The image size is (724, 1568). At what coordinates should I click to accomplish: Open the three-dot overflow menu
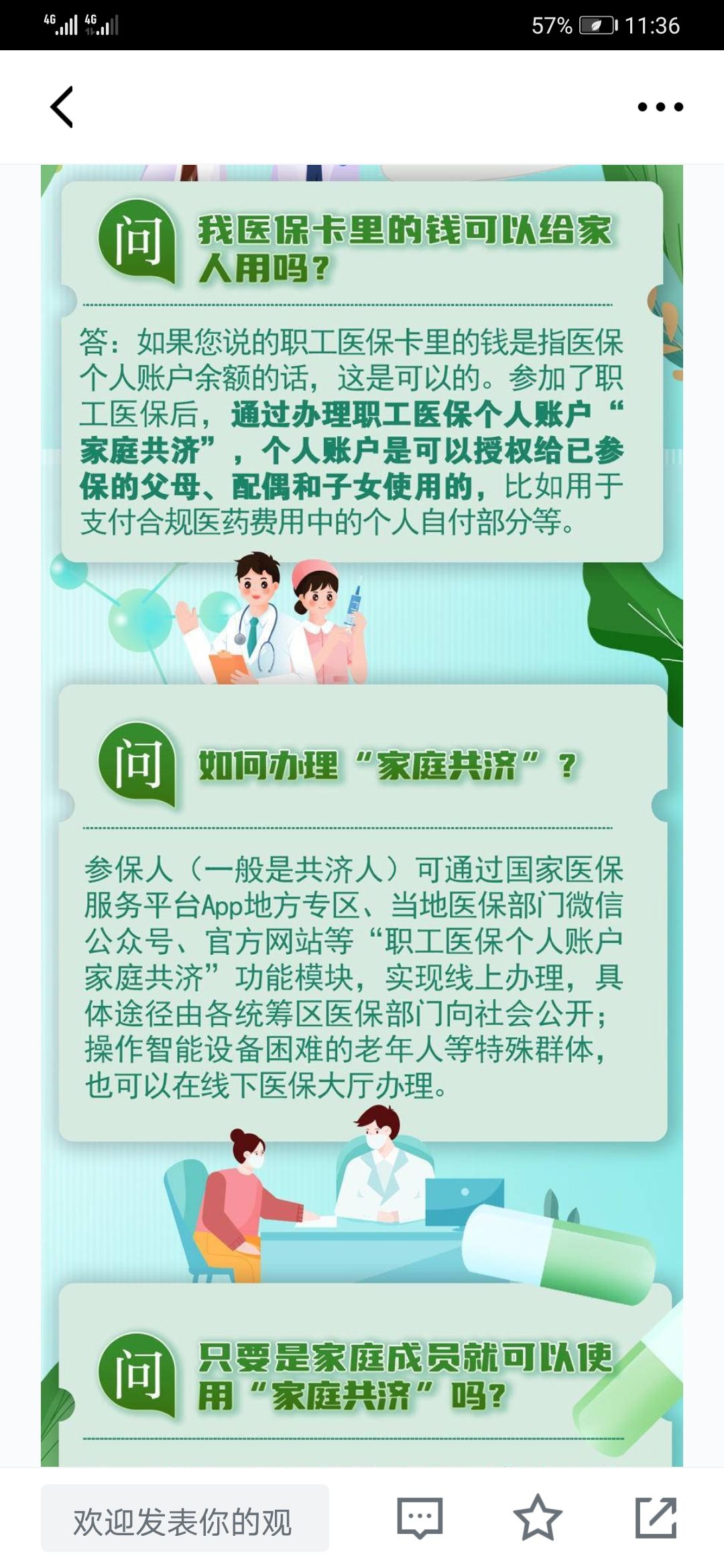point(660,107)
